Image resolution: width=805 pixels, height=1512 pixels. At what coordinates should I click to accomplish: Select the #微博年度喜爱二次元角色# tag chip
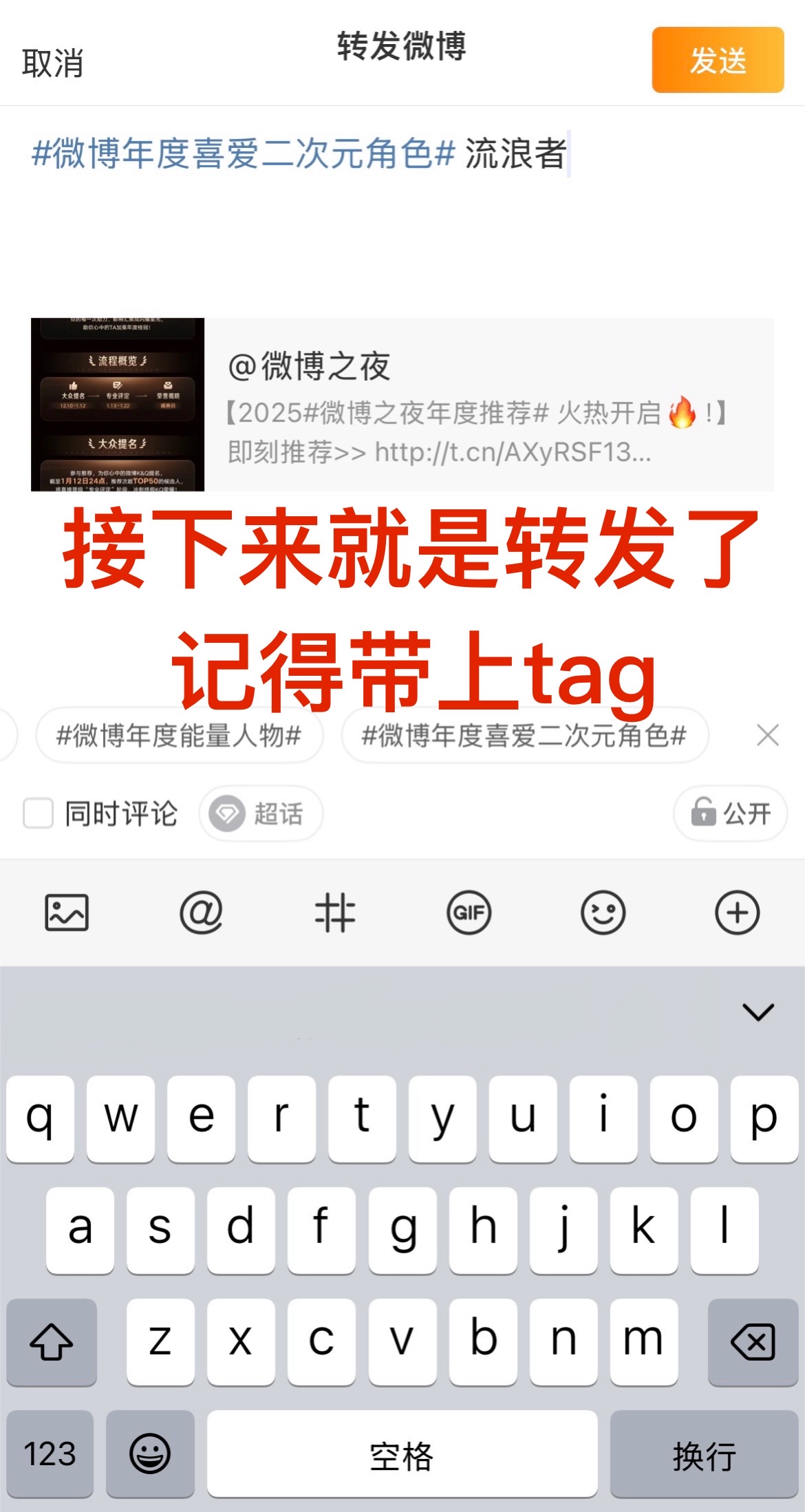[524, 736]
